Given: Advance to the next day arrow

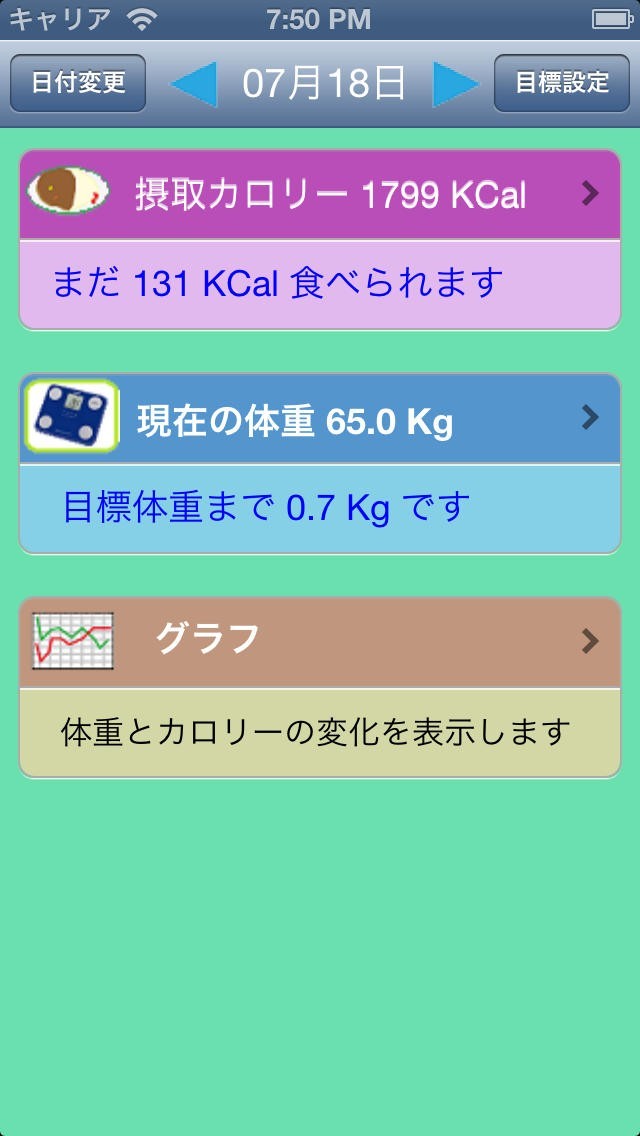Looking at the screenshot, I should click(x=455, y=84).
